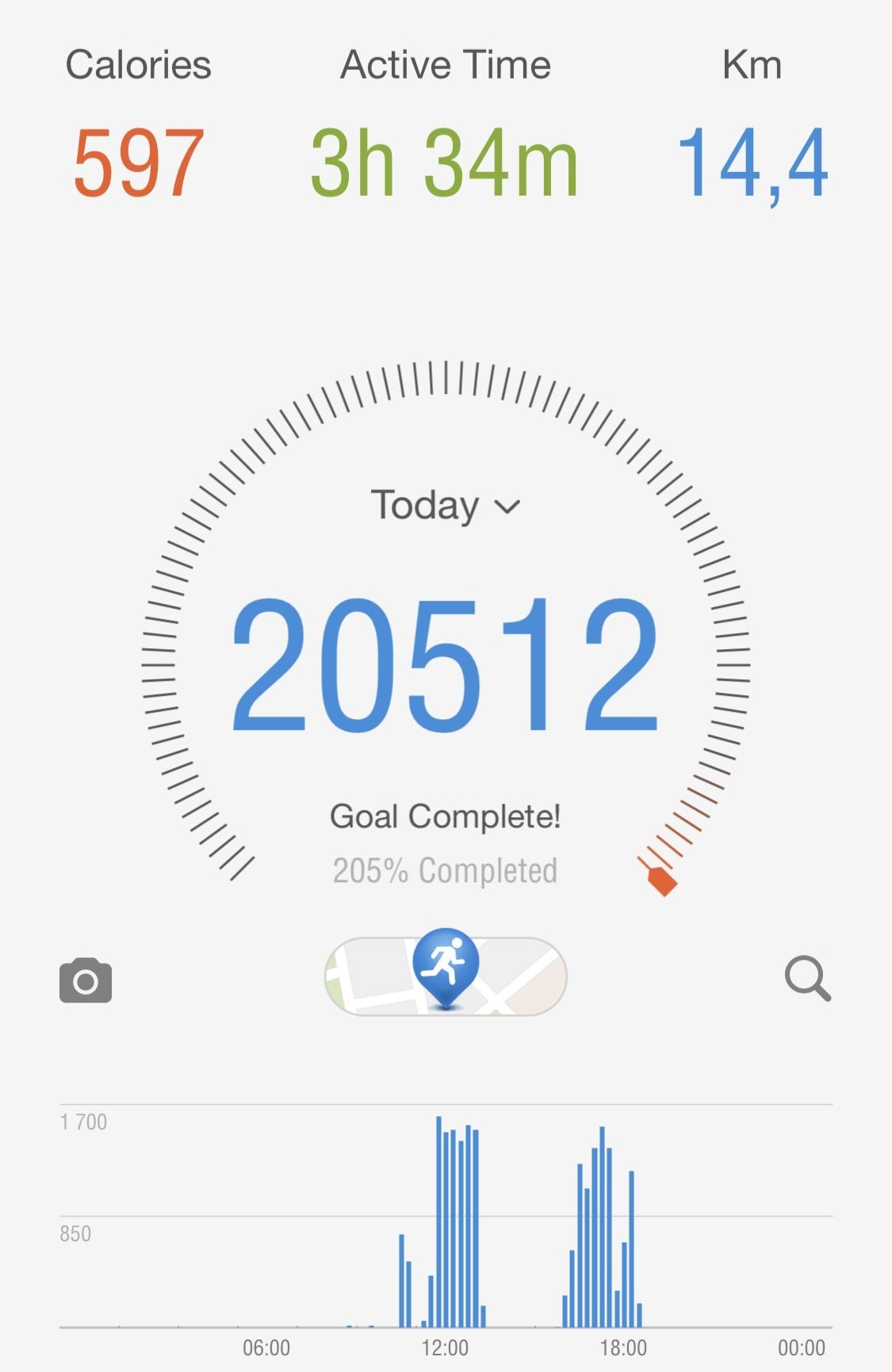Open the running activity map button

446,976
